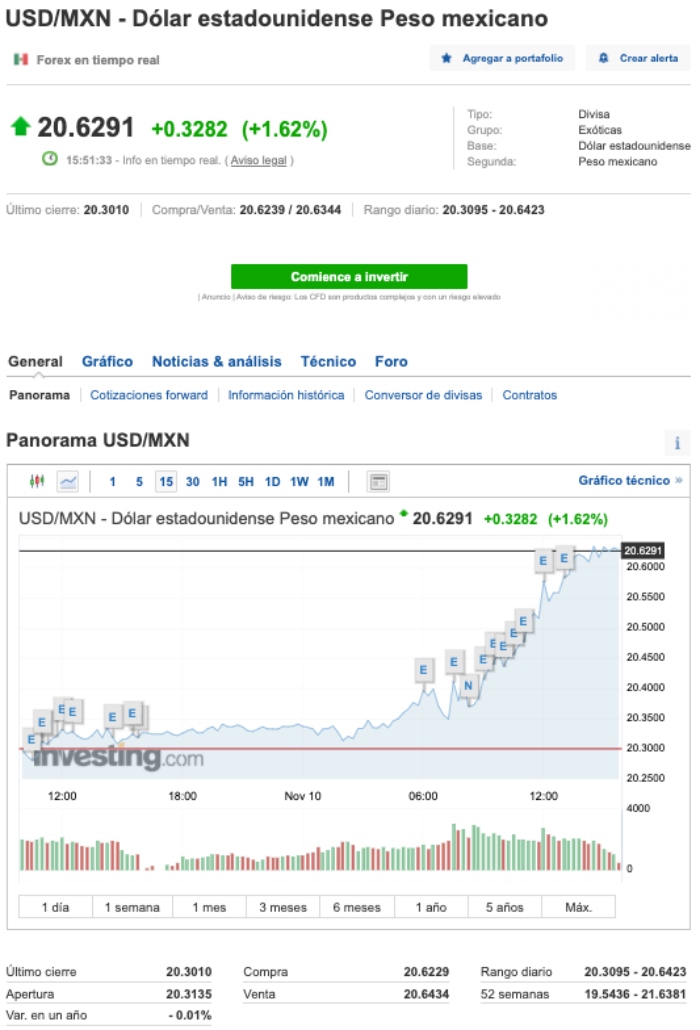
Task: Select candlestick chart type icon
Action: click(x=38, y=481)
